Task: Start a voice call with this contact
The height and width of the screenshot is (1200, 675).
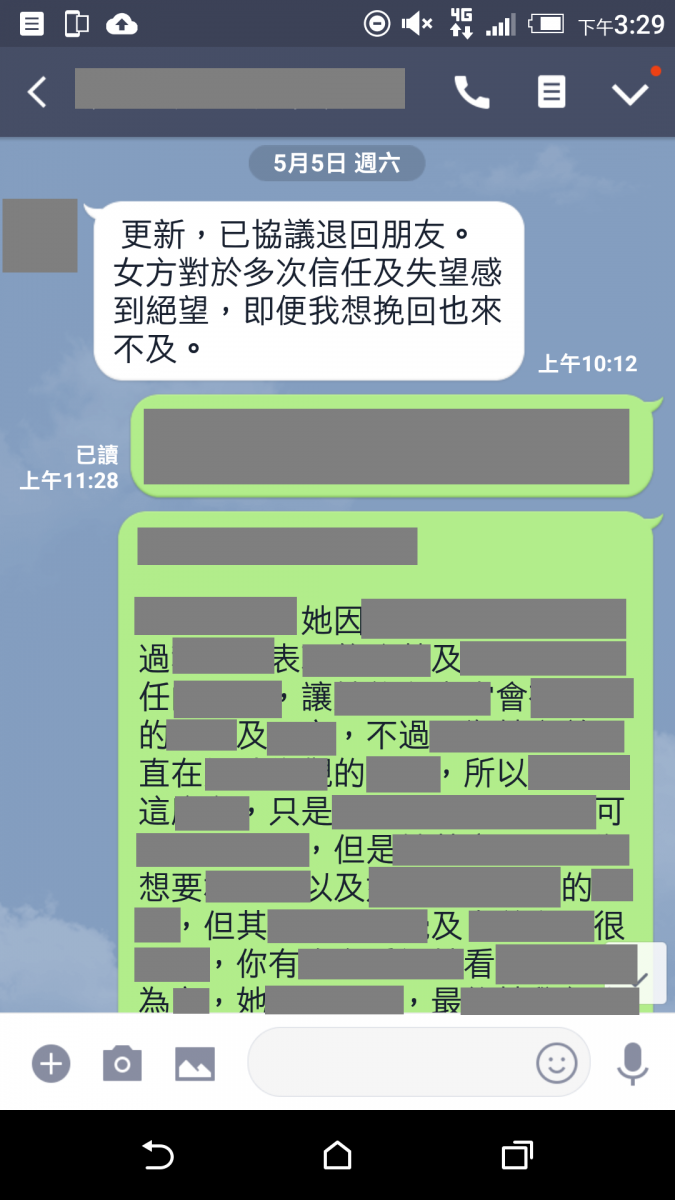Action: pyautogui.click(x=472, y=92)
